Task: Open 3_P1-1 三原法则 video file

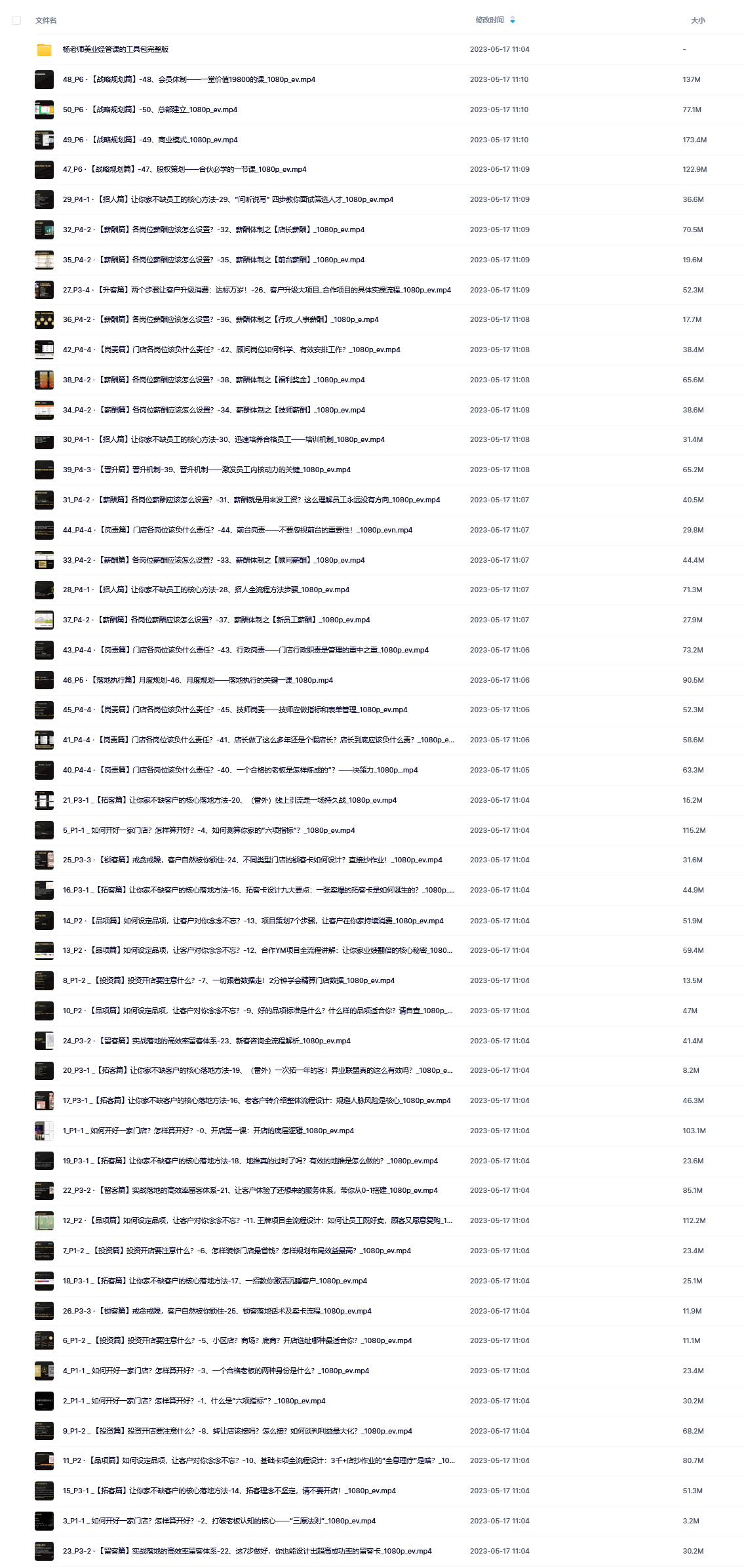Action: pyautogui.click(x=219, y=1521)
